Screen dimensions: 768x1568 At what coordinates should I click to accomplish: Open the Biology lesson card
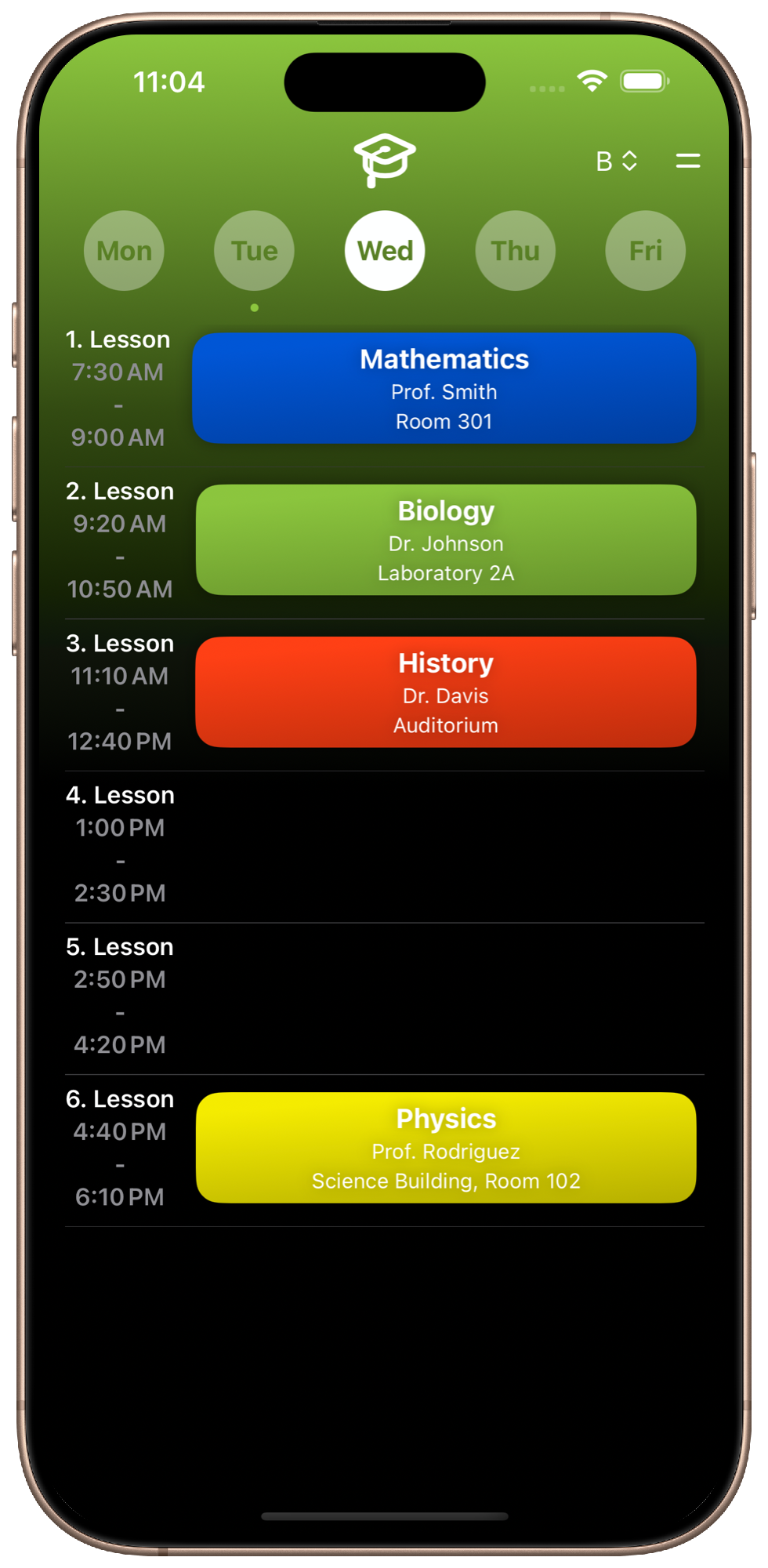coord(445,540)
